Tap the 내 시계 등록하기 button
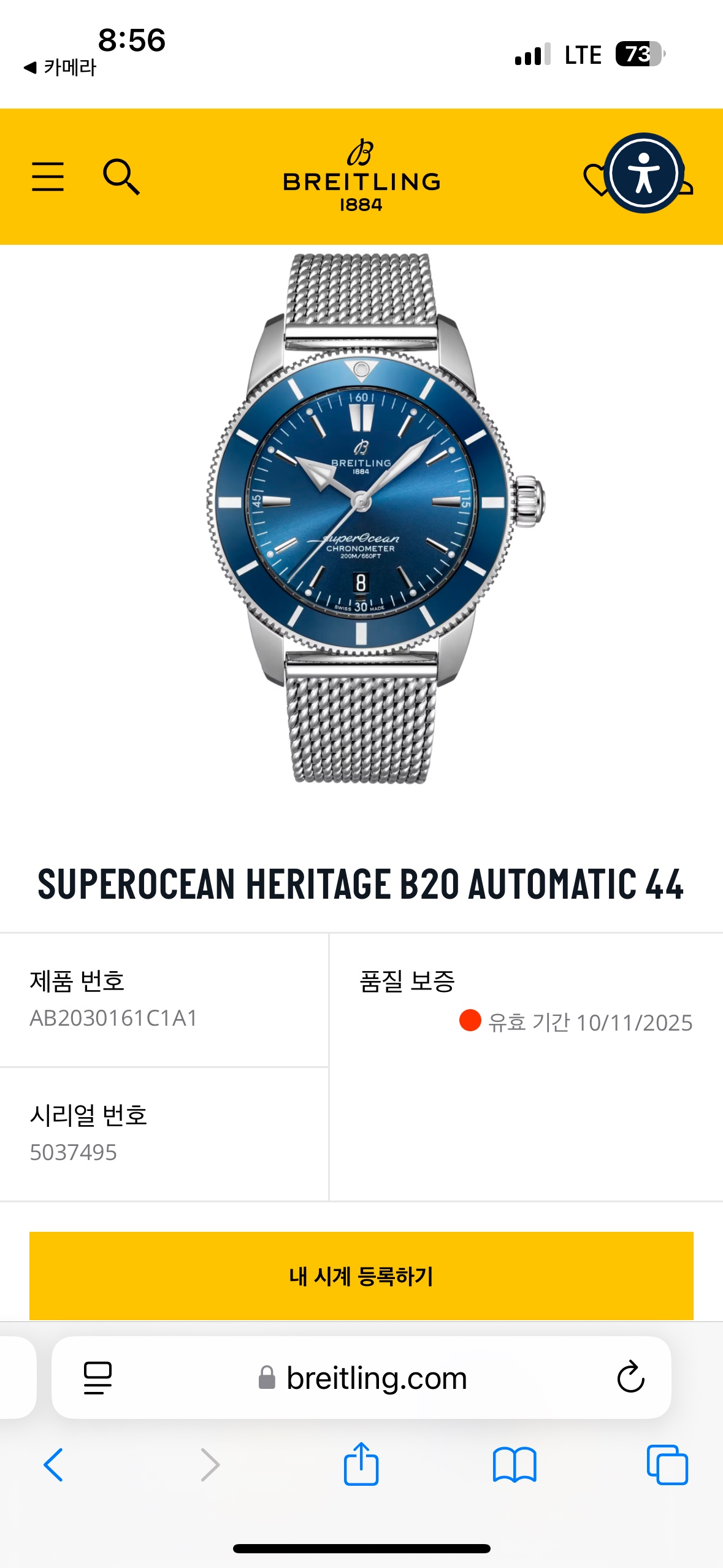 click(x=361, y=1276)
